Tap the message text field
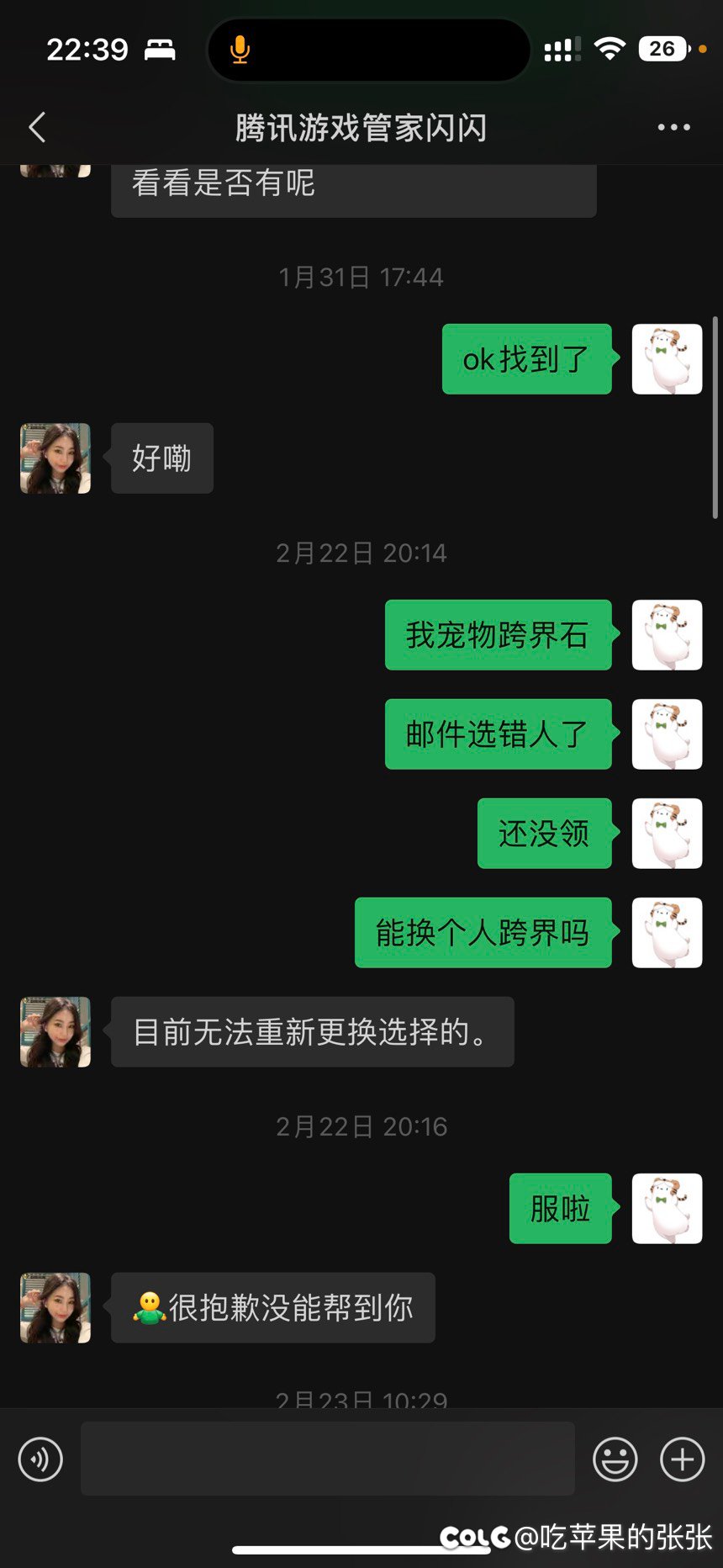 coord(328,1459)
